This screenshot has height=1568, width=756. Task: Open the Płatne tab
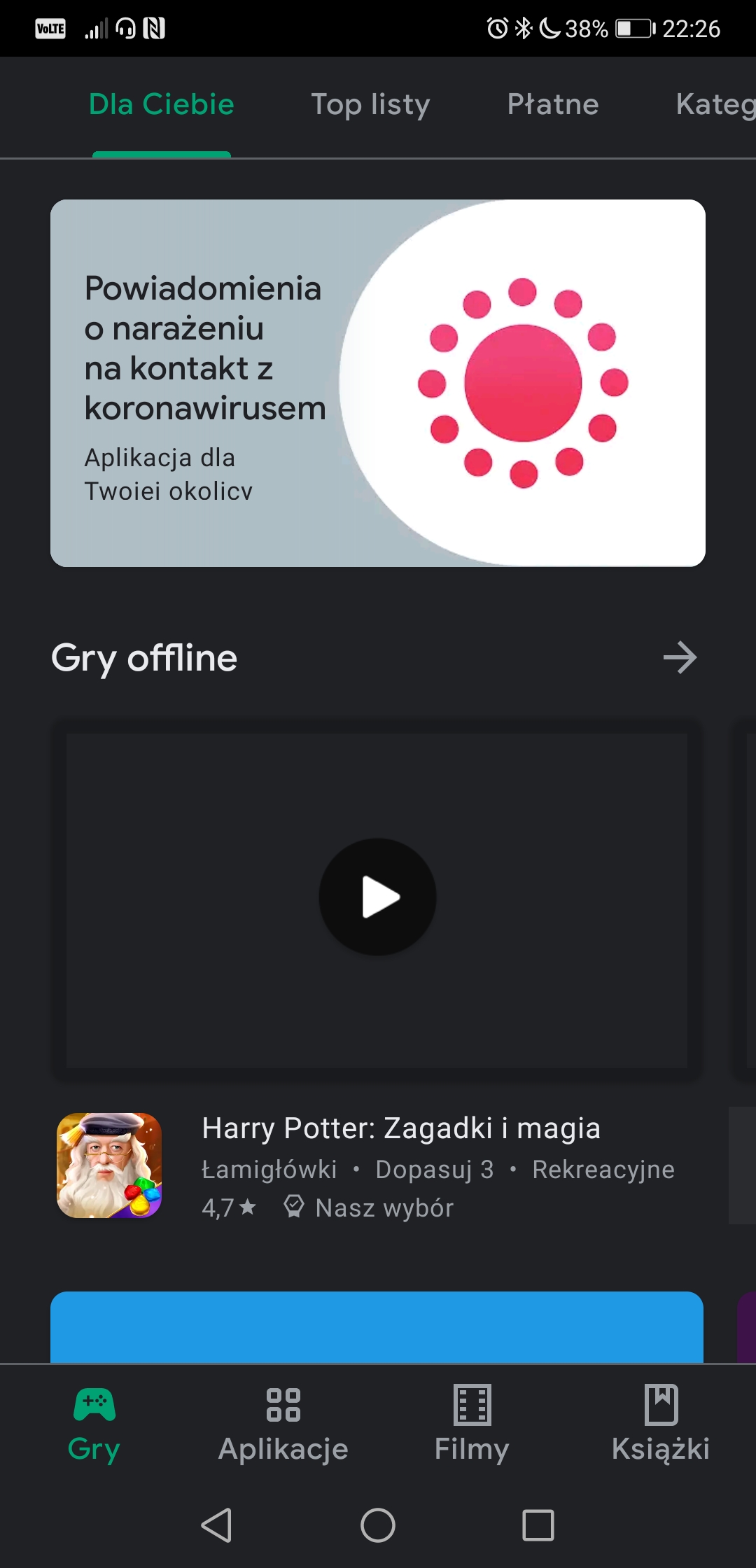(x=553, y=105)
